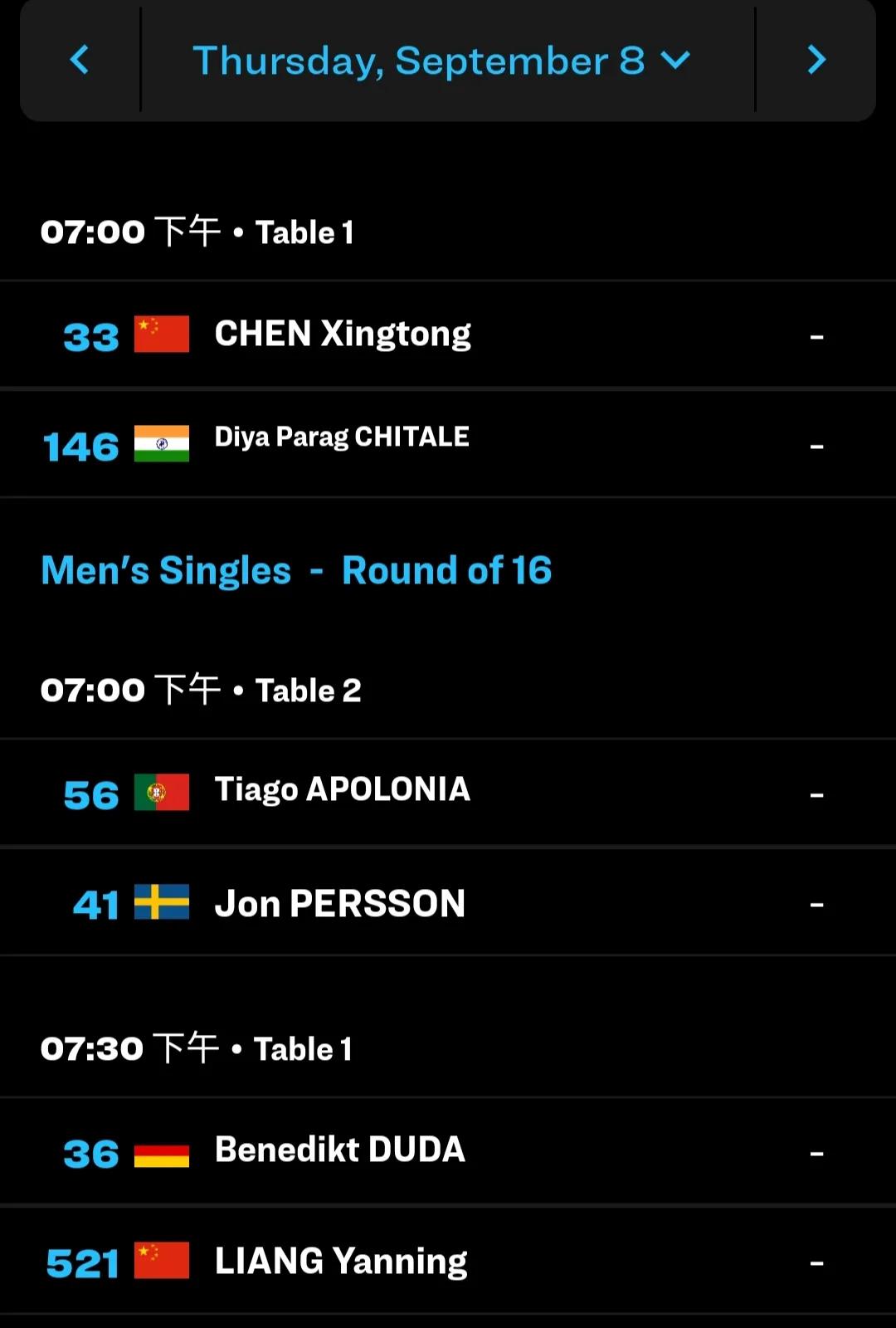Click the 07:30 Table 1 match time header
Screen dimensions: 896x1328
pos(197,1048)
